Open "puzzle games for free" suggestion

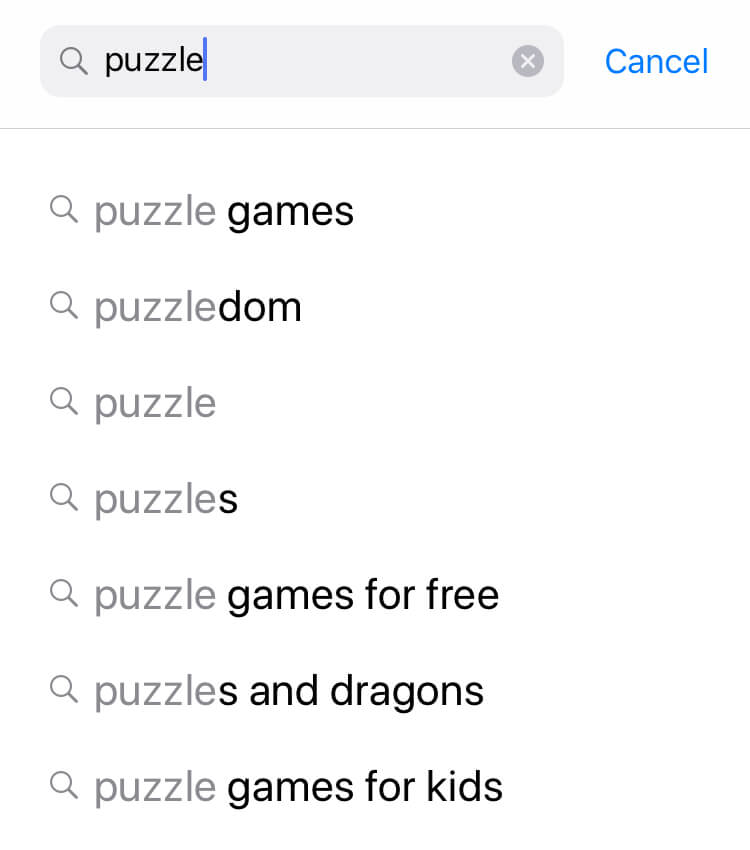coord(296,596)
